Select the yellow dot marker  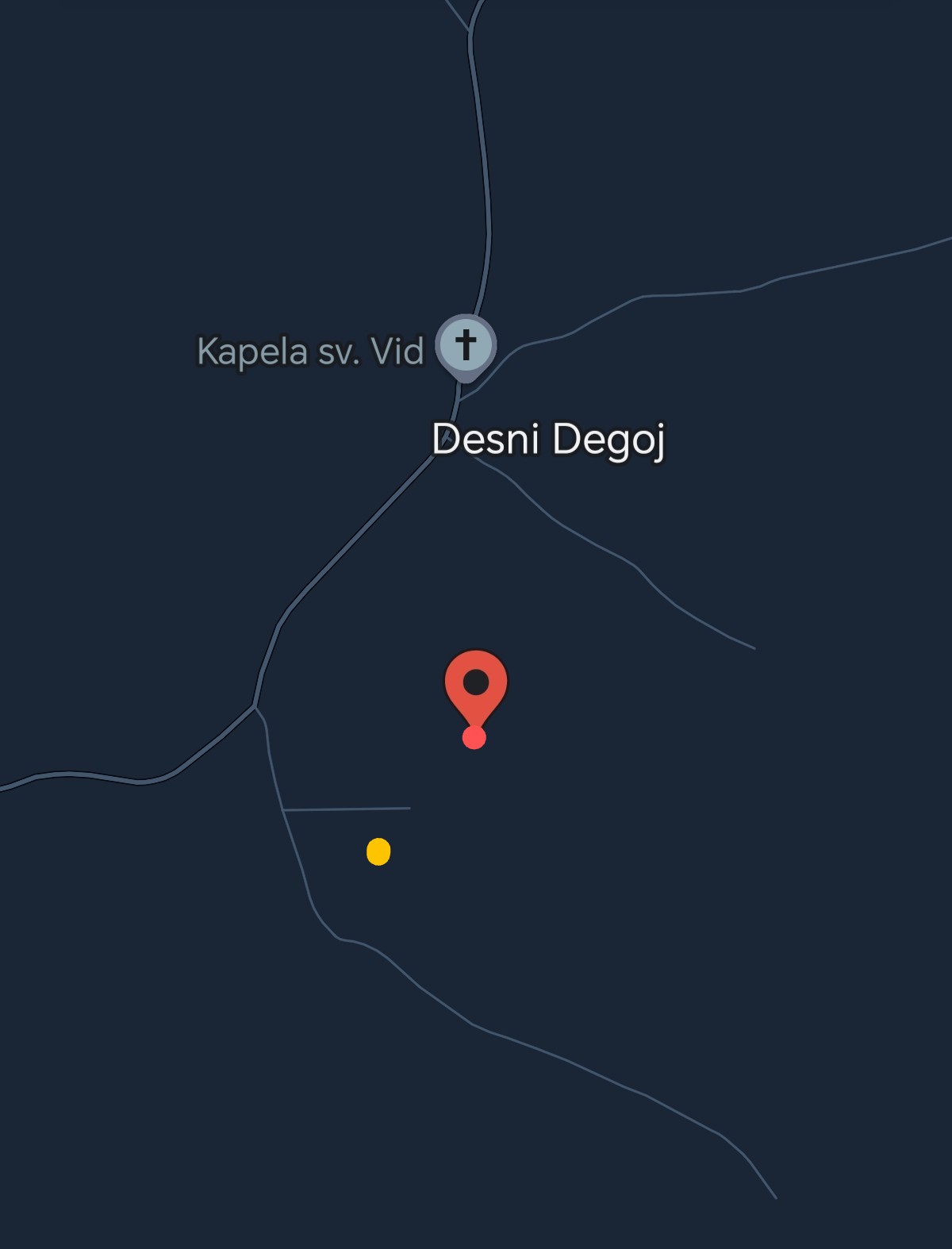(378, 851)
